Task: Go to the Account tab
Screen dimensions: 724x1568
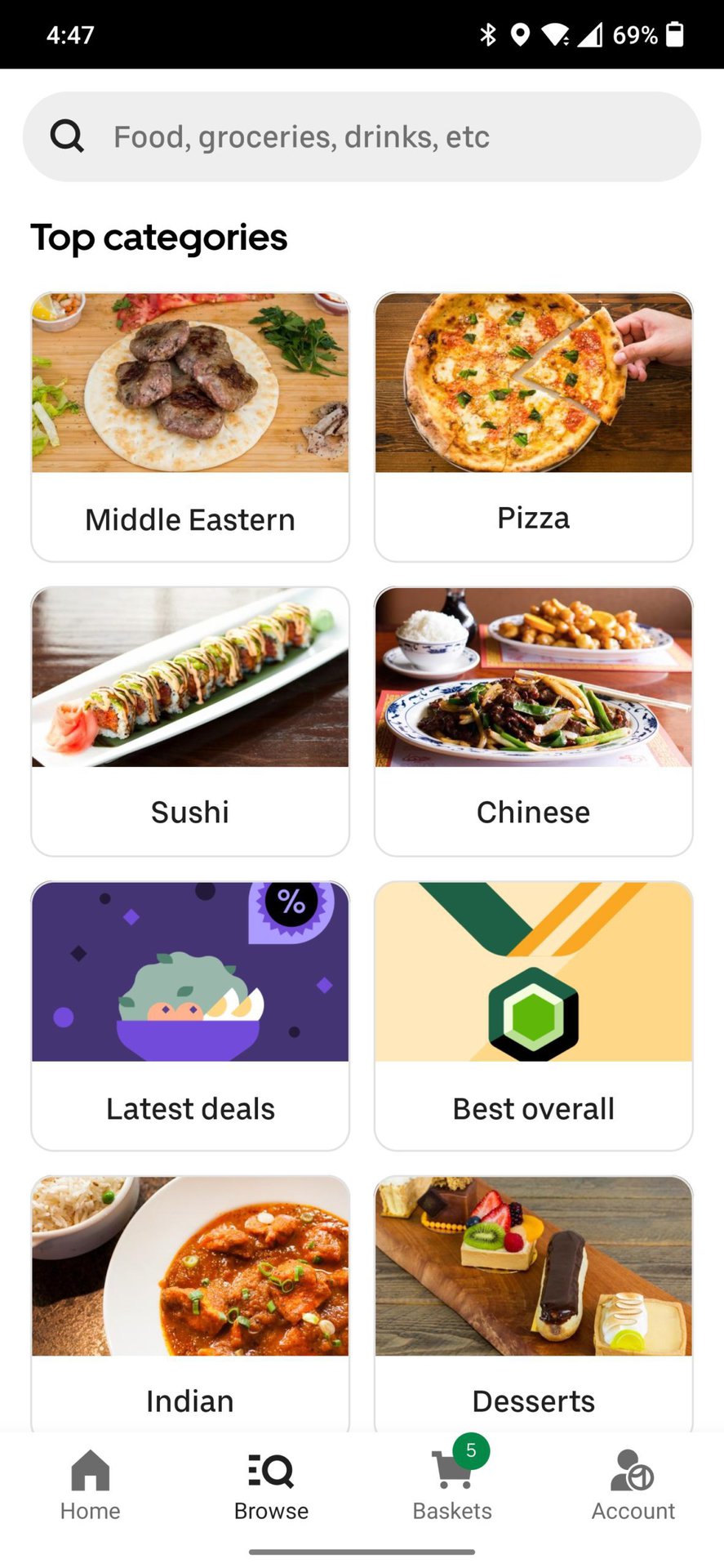Action: pos(633,1486)
